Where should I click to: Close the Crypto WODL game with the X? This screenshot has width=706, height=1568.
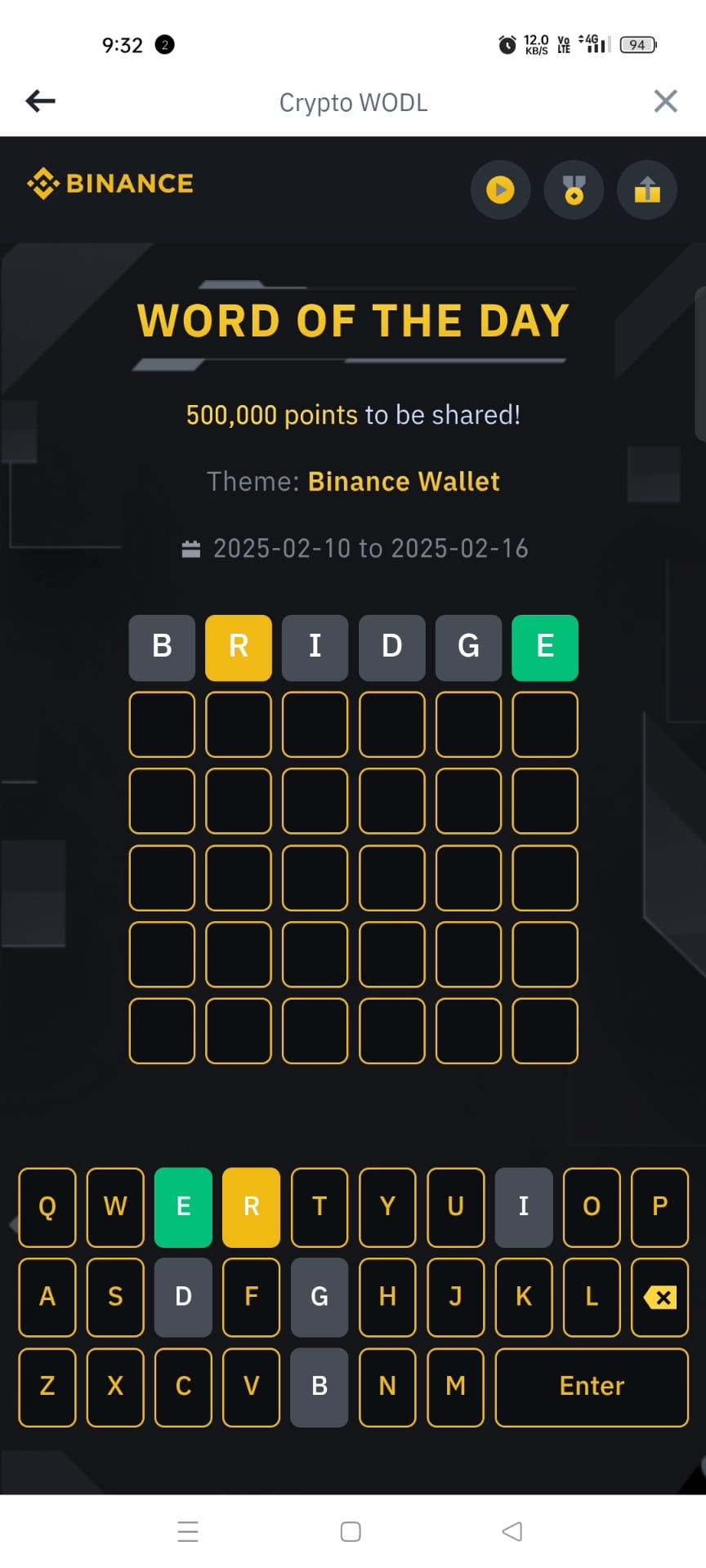click(x=666, y=100)
